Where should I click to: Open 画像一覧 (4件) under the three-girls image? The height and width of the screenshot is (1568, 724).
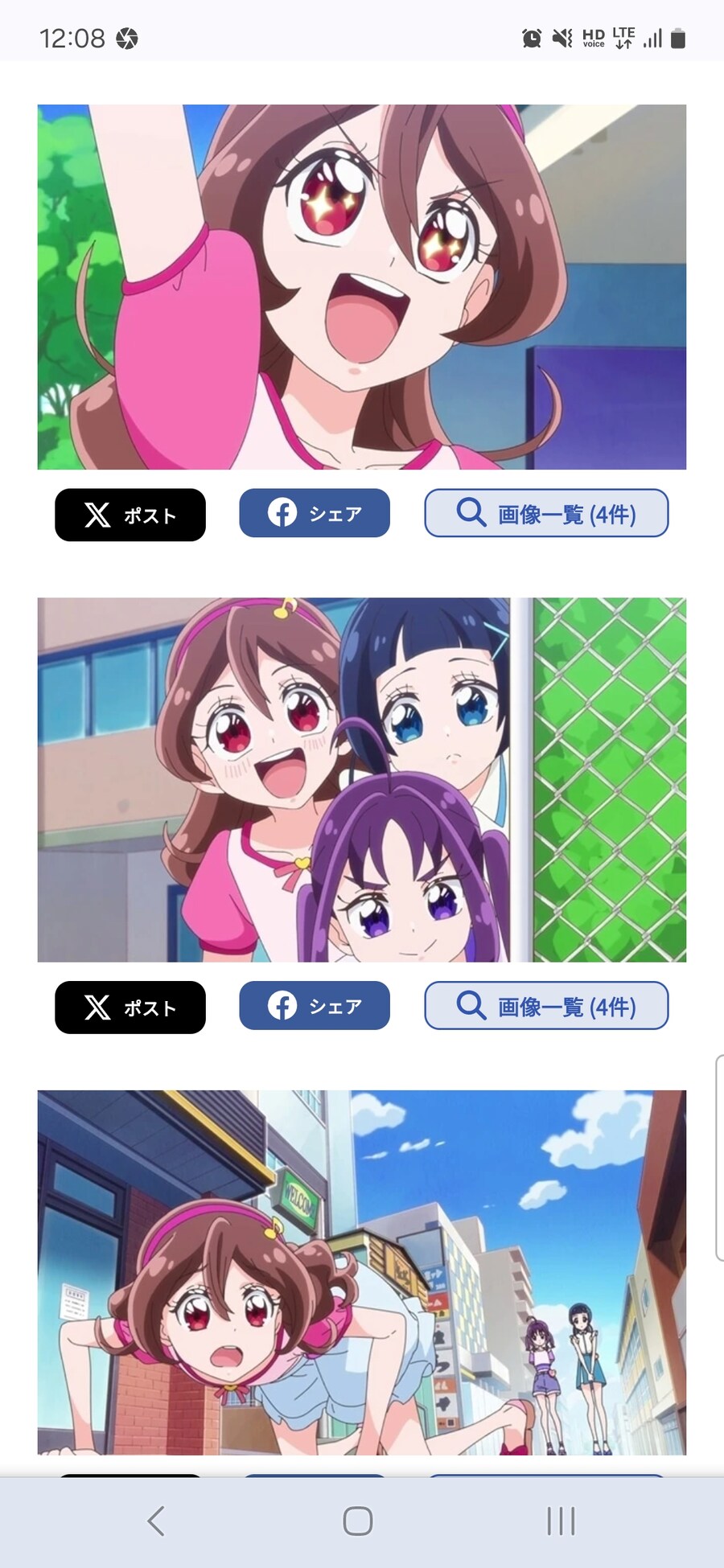click(546, 1006)
